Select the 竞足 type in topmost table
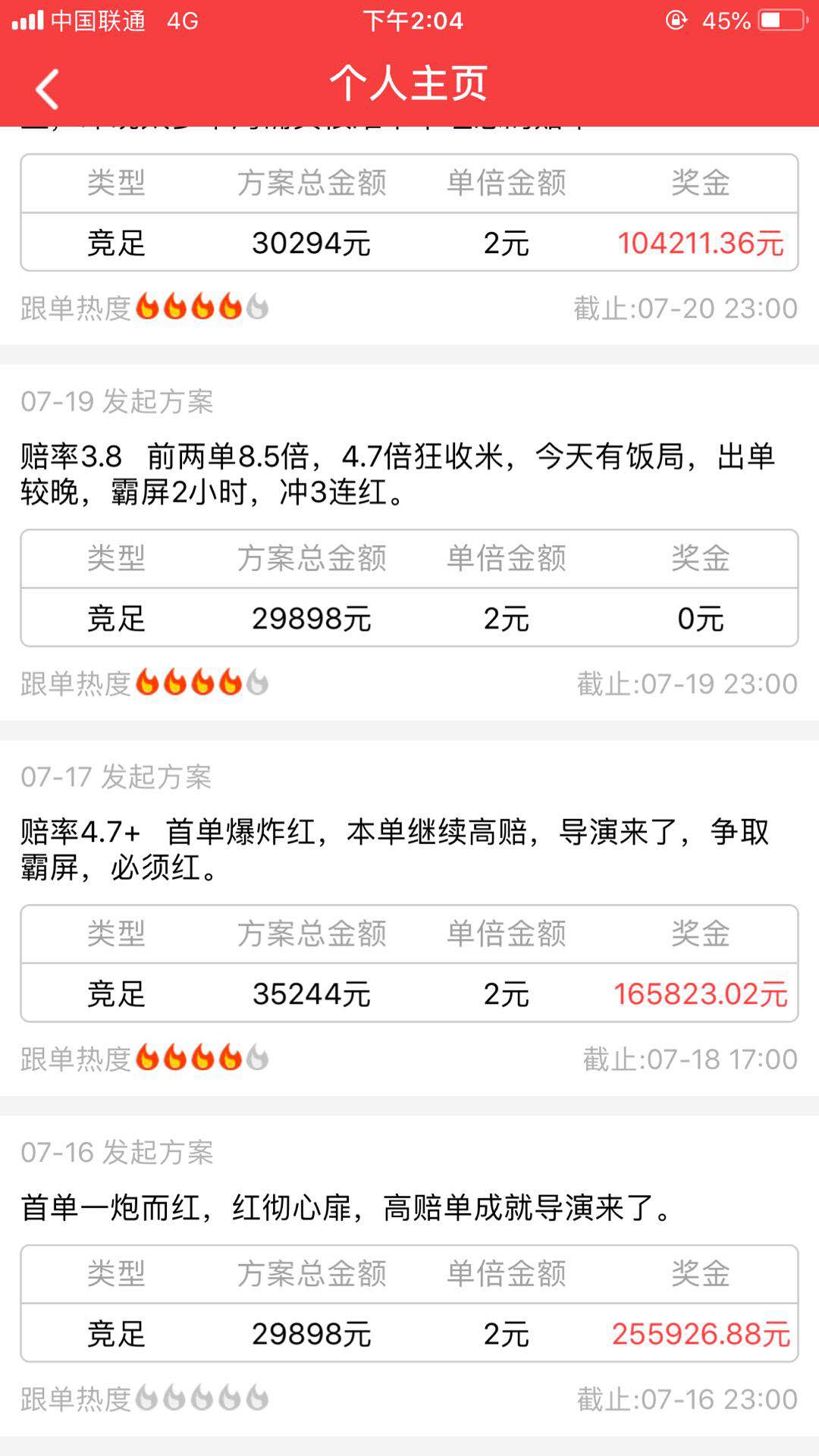Viewport: 819px width, 1456px height. (114, 243)
